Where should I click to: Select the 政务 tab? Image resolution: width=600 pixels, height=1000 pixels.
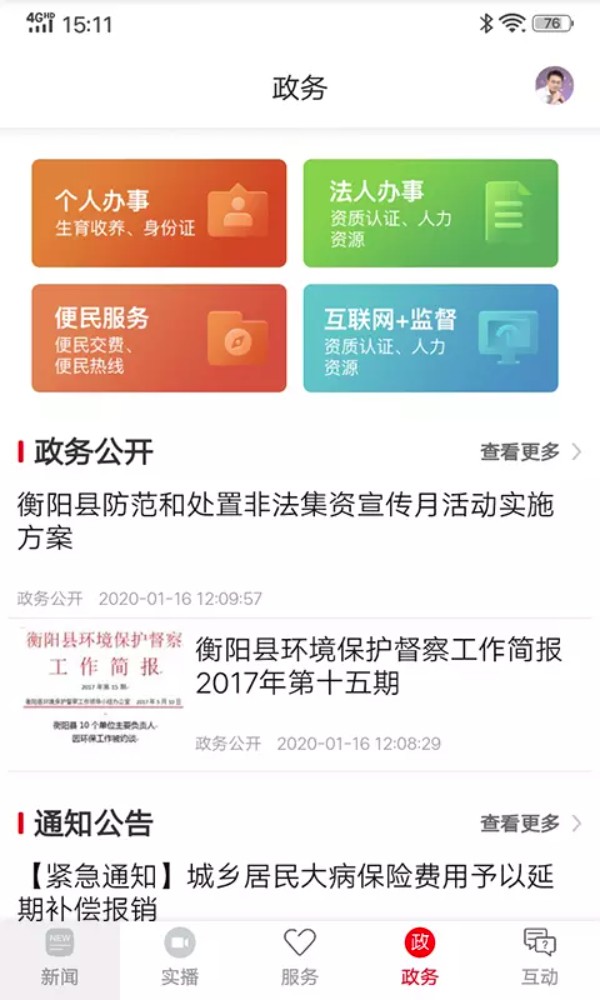tap(420, 958)
